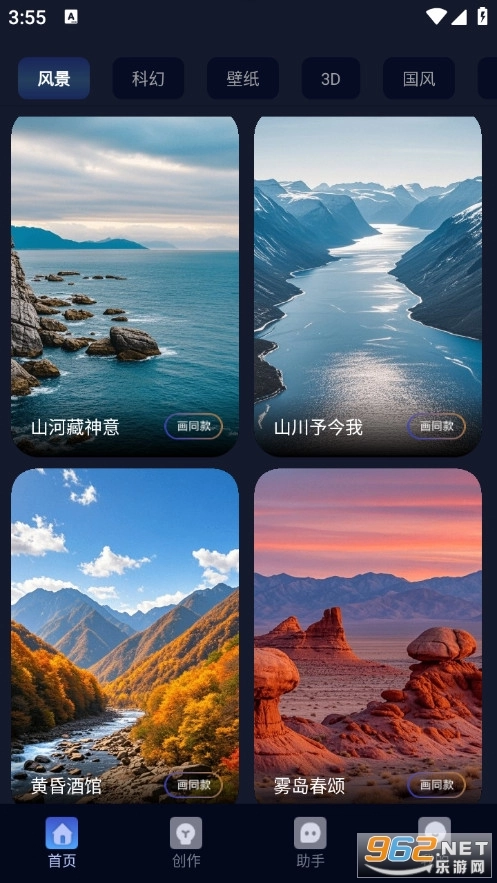
Task: Open the 助手 tab
Action: coord(310,842)
